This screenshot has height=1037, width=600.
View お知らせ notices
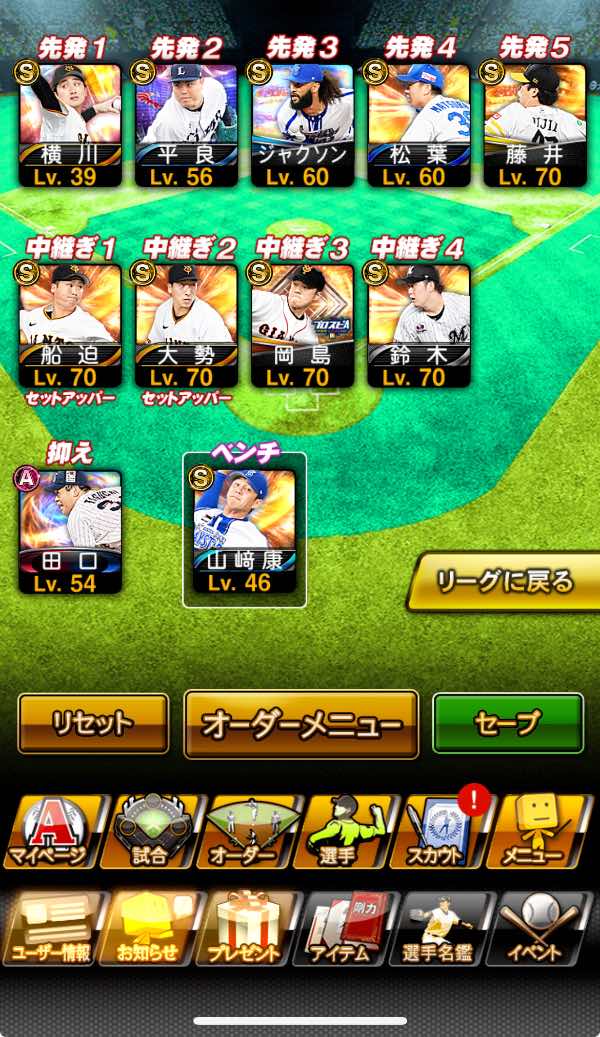(x=148, y=930)
